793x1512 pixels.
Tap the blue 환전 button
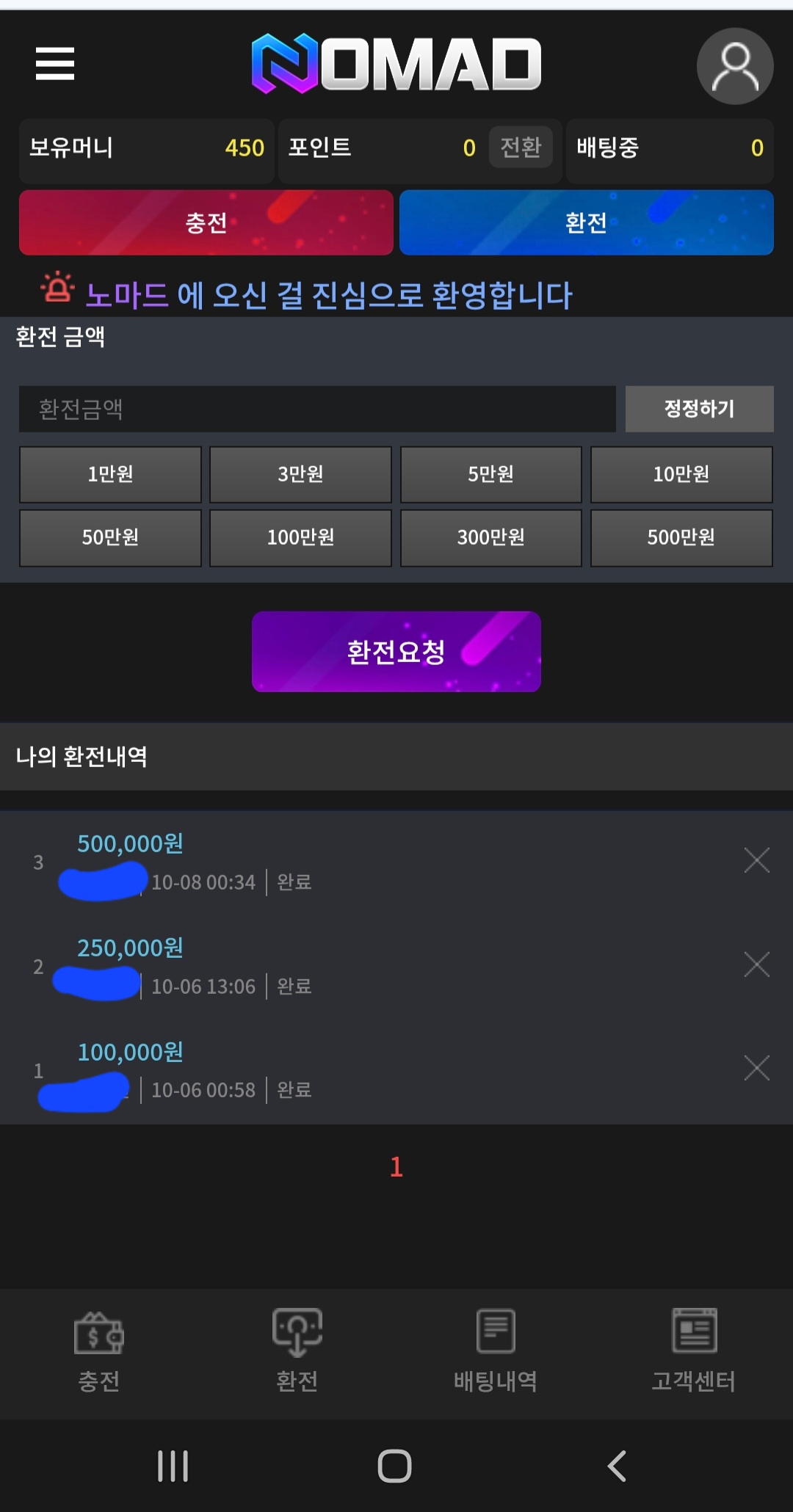(x=586, y=222)
